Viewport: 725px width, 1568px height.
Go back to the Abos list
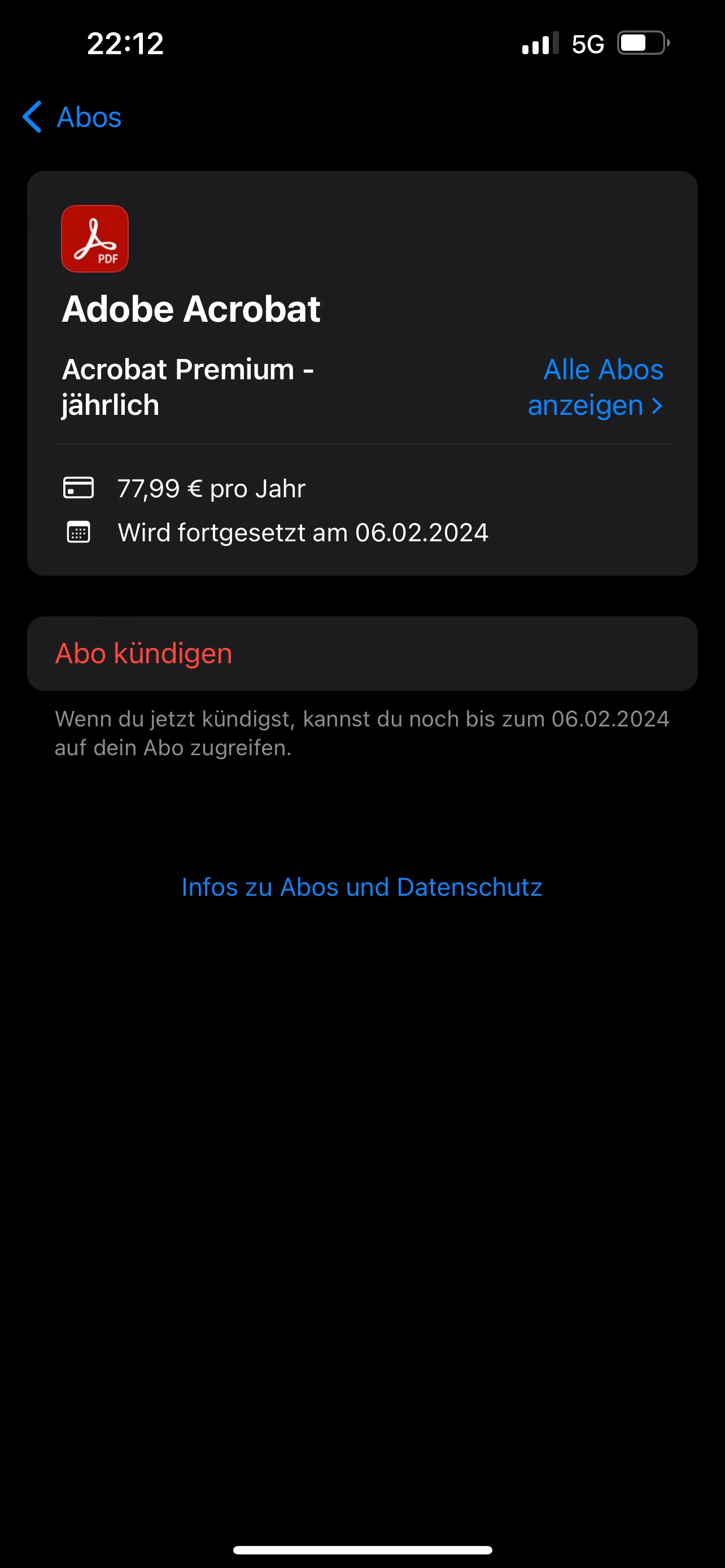coord(72,117)
